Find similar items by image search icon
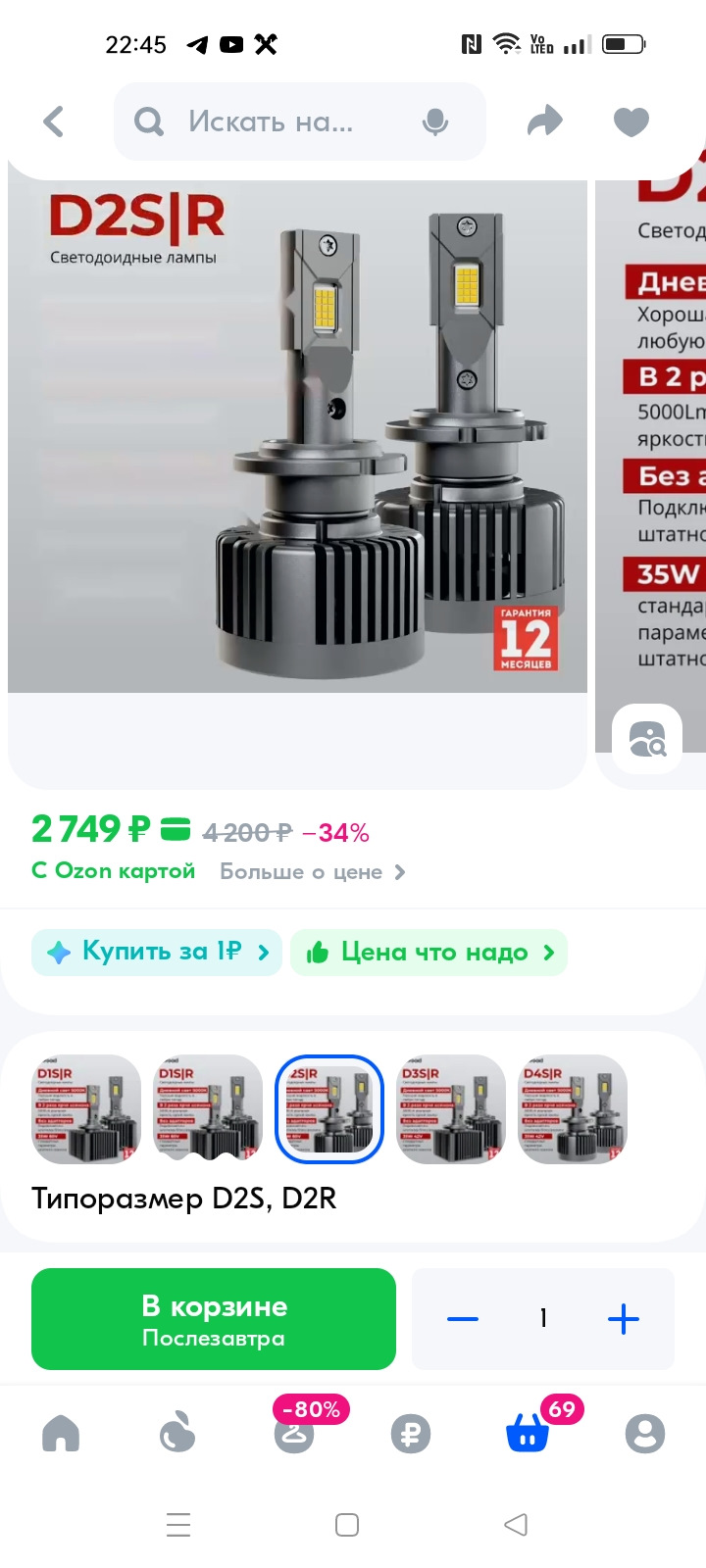 click(x=647, y=739)
